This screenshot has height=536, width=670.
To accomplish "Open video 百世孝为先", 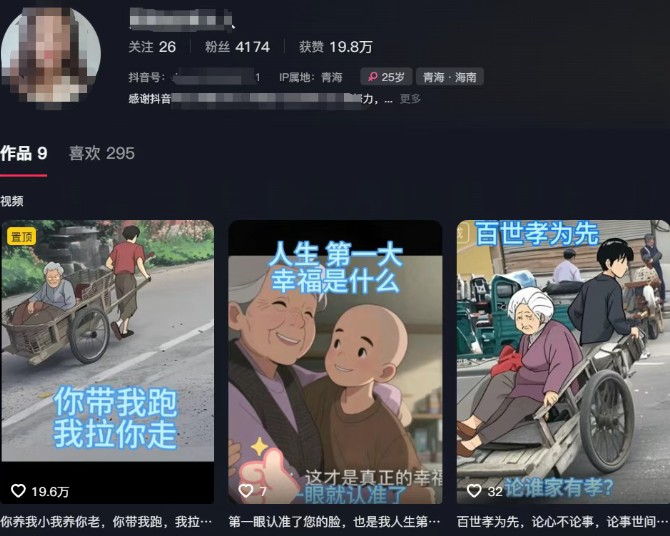I will click(x=563, y=360).
